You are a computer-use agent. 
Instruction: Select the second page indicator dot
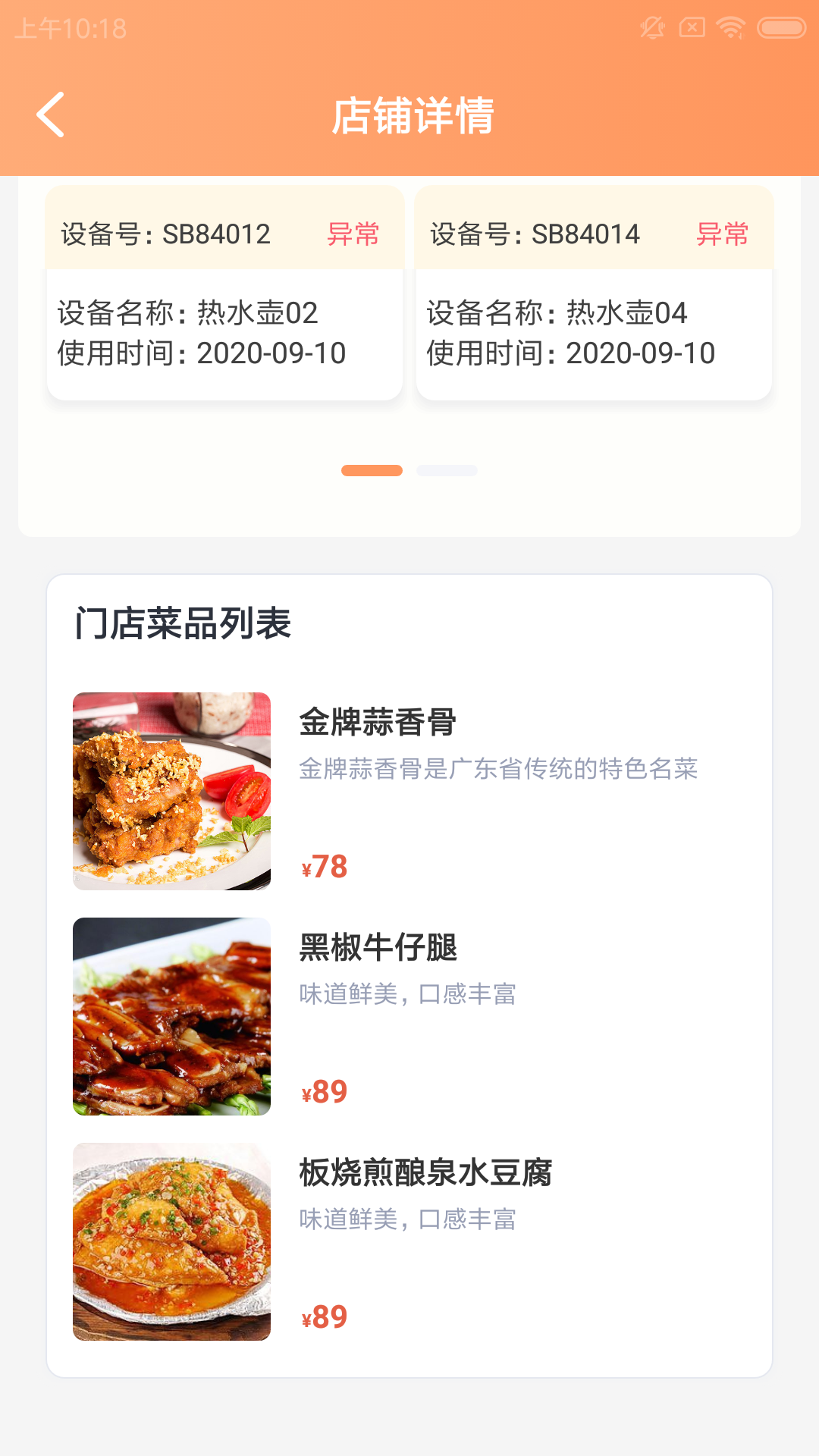pos(447,471)
